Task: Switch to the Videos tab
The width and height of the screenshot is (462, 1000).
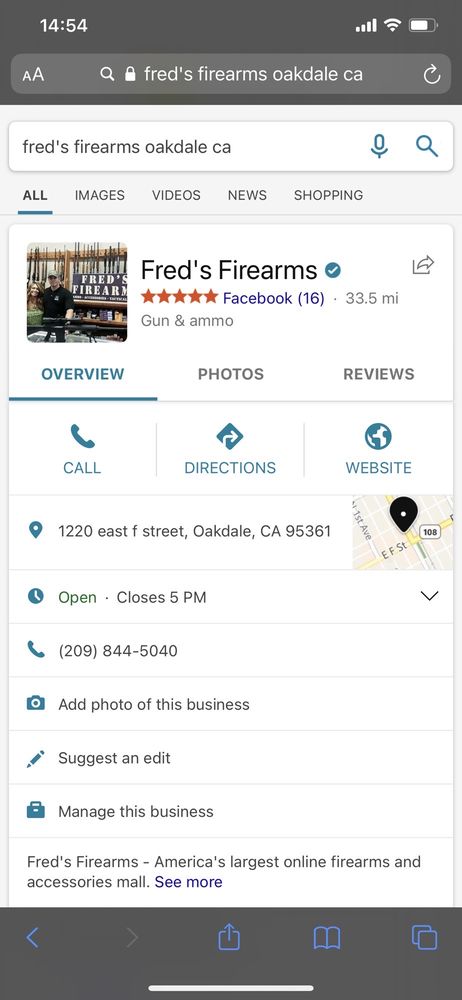Action: pos(176,195)
